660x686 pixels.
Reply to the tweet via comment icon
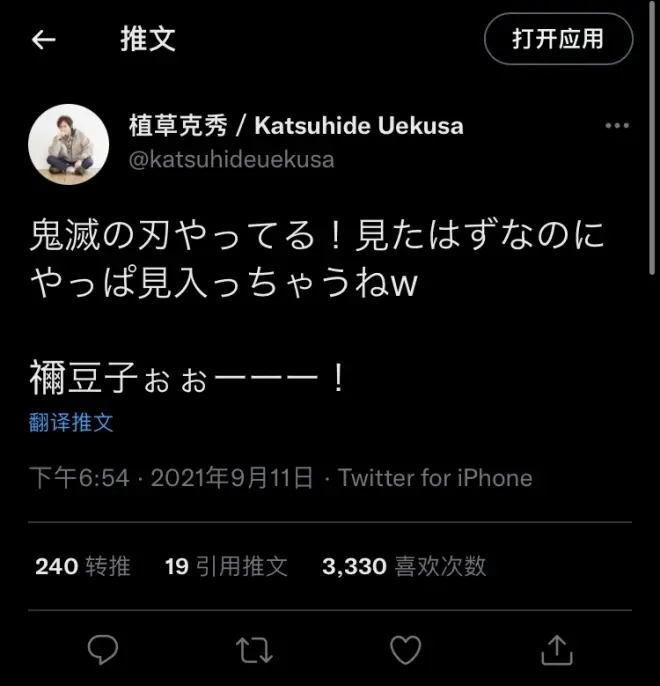tap(103, 649)
